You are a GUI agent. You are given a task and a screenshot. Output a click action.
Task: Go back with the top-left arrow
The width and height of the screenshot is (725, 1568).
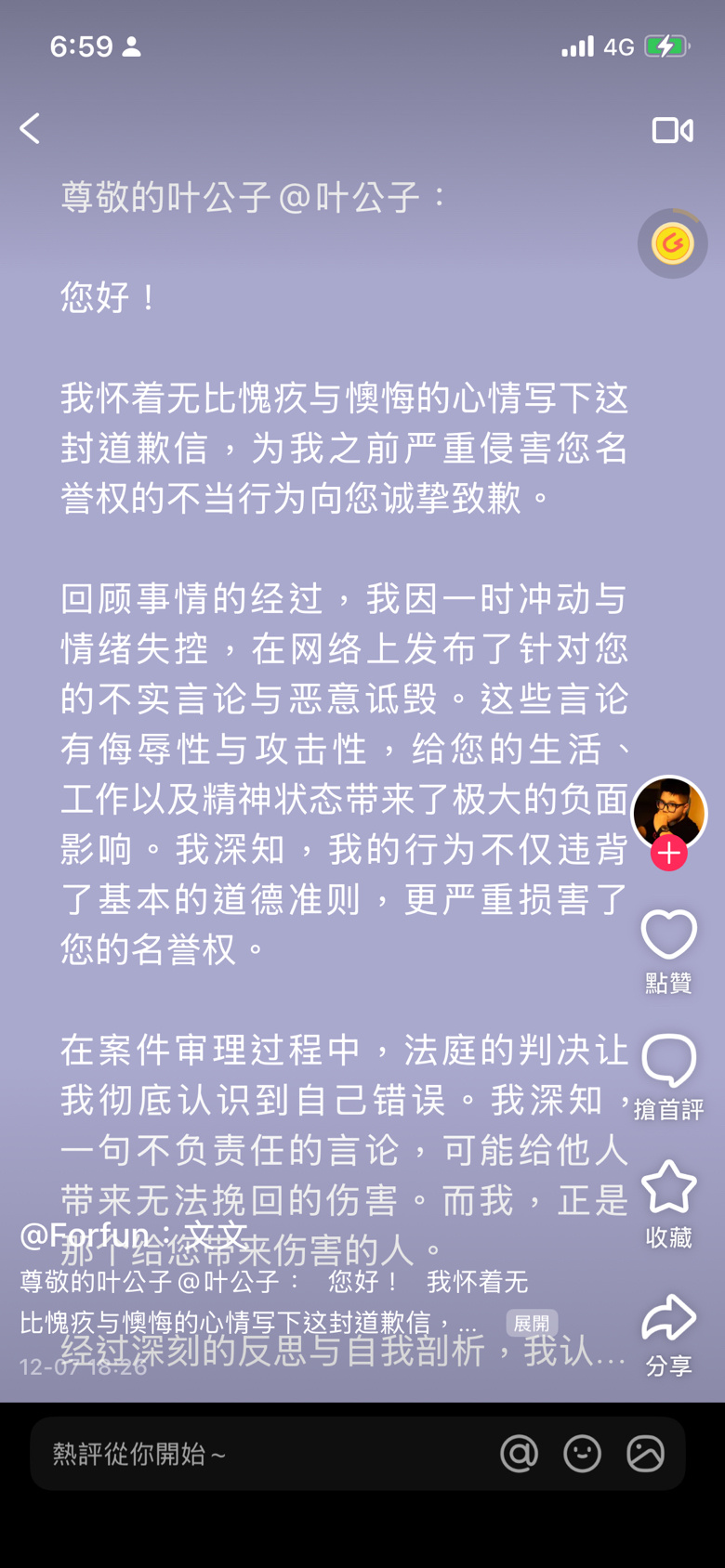pyautogui.click(x=31, y=128)
